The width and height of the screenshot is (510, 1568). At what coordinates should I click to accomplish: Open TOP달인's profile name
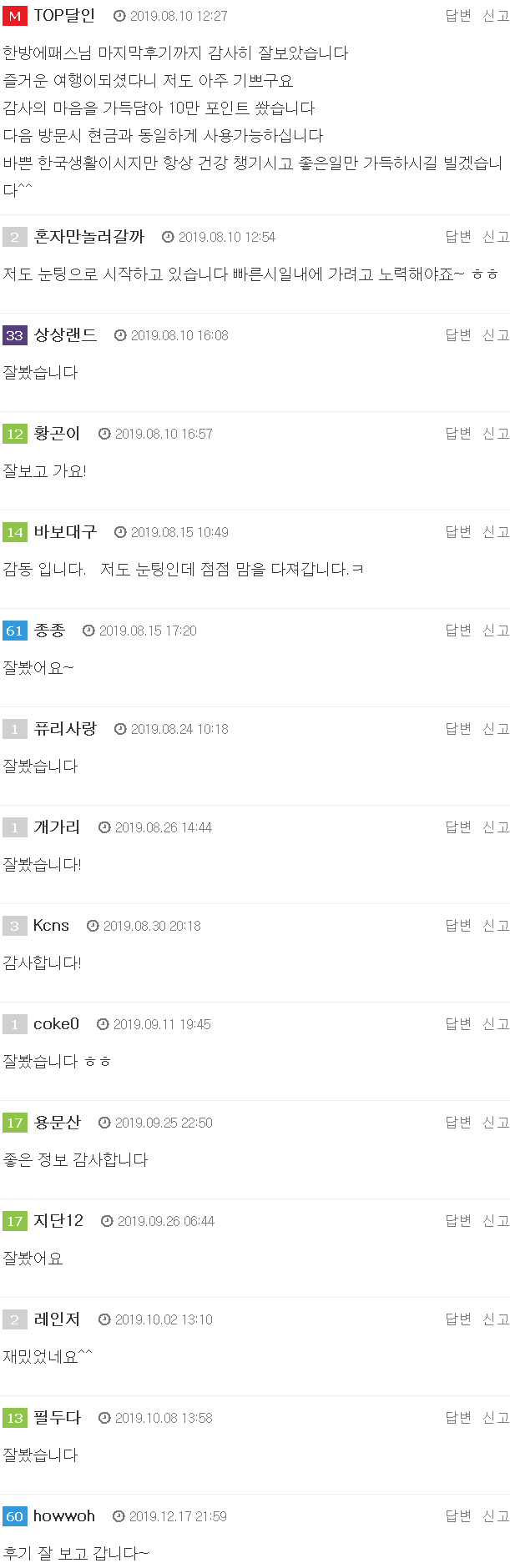click(64, 16)
